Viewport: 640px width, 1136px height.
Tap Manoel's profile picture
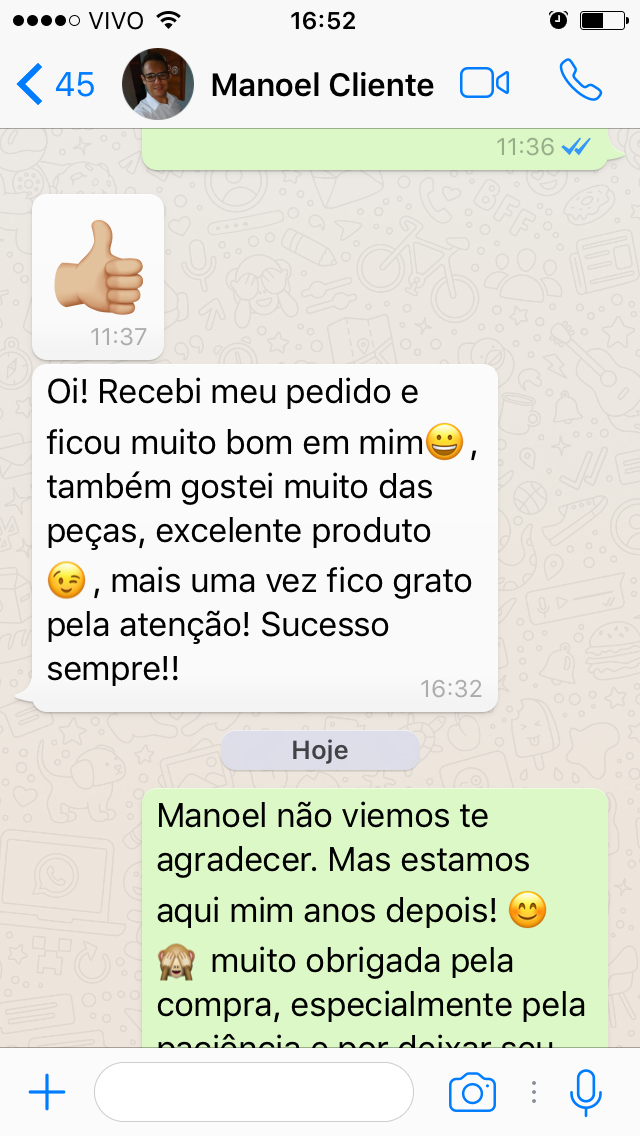tap(157, 84)
